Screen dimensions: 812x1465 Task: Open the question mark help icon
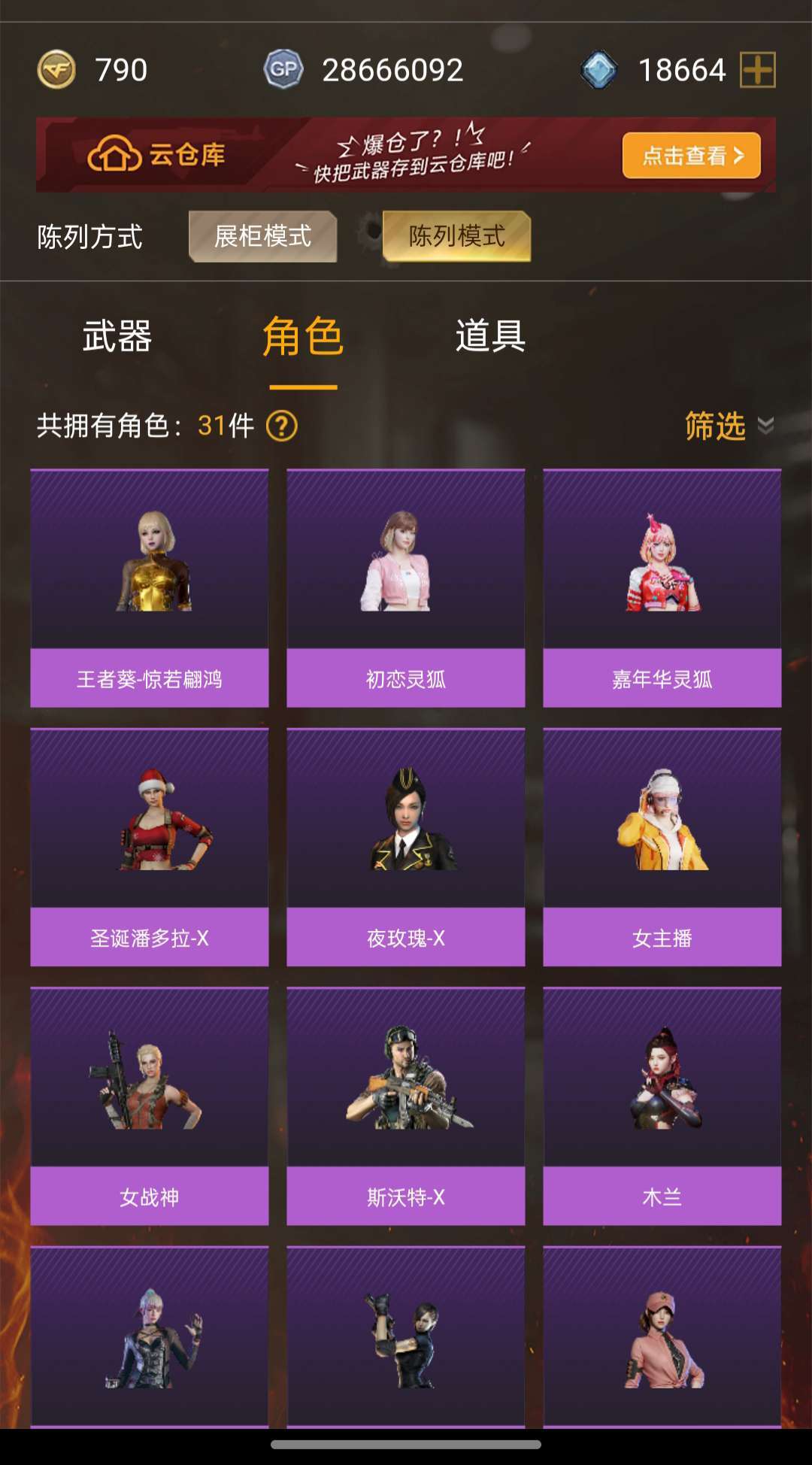click(283, 426)
